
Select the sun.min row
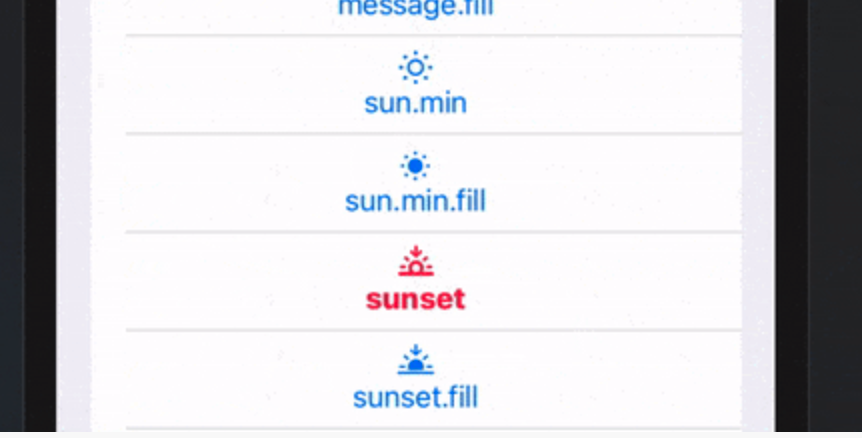[415, 85]
